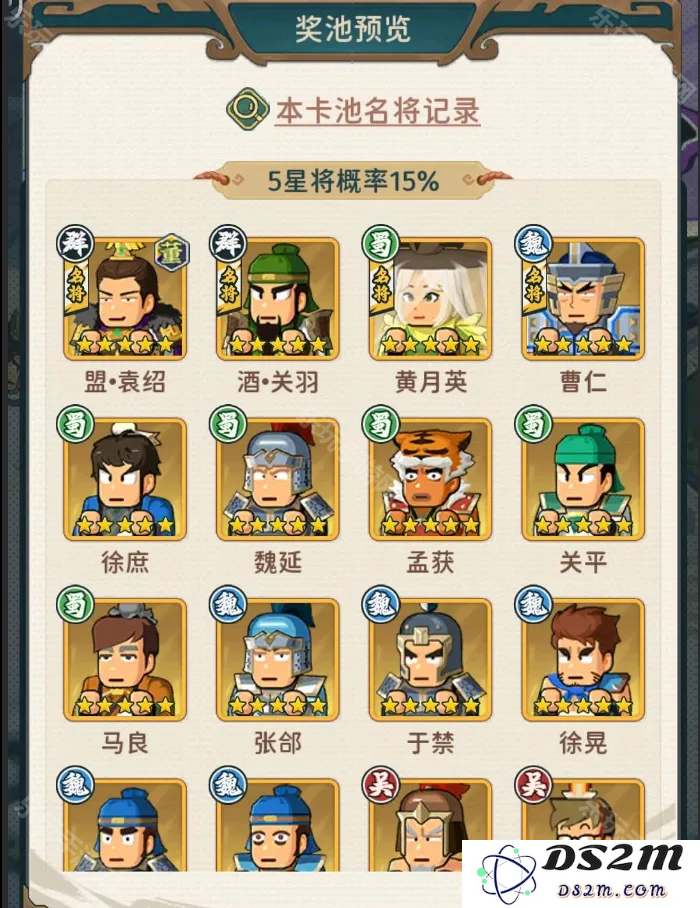Tap the 张郃 hero portrait
This screenshot has height=908, width=700.
277,660
